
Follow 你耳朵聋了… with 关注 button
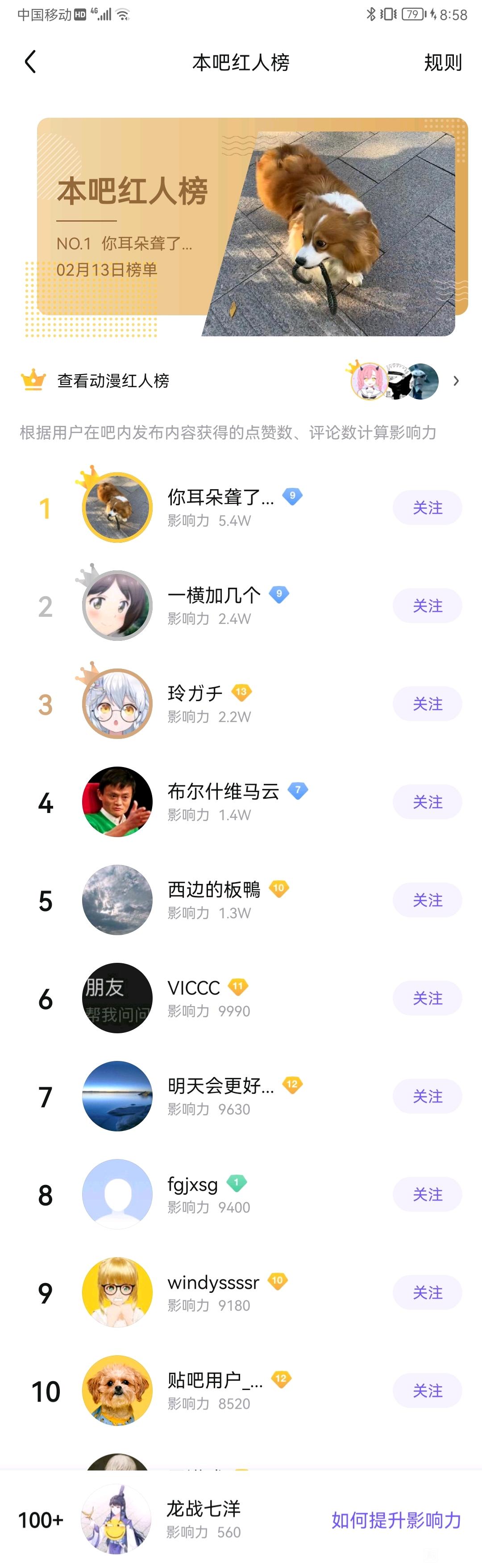click(427, 508)
